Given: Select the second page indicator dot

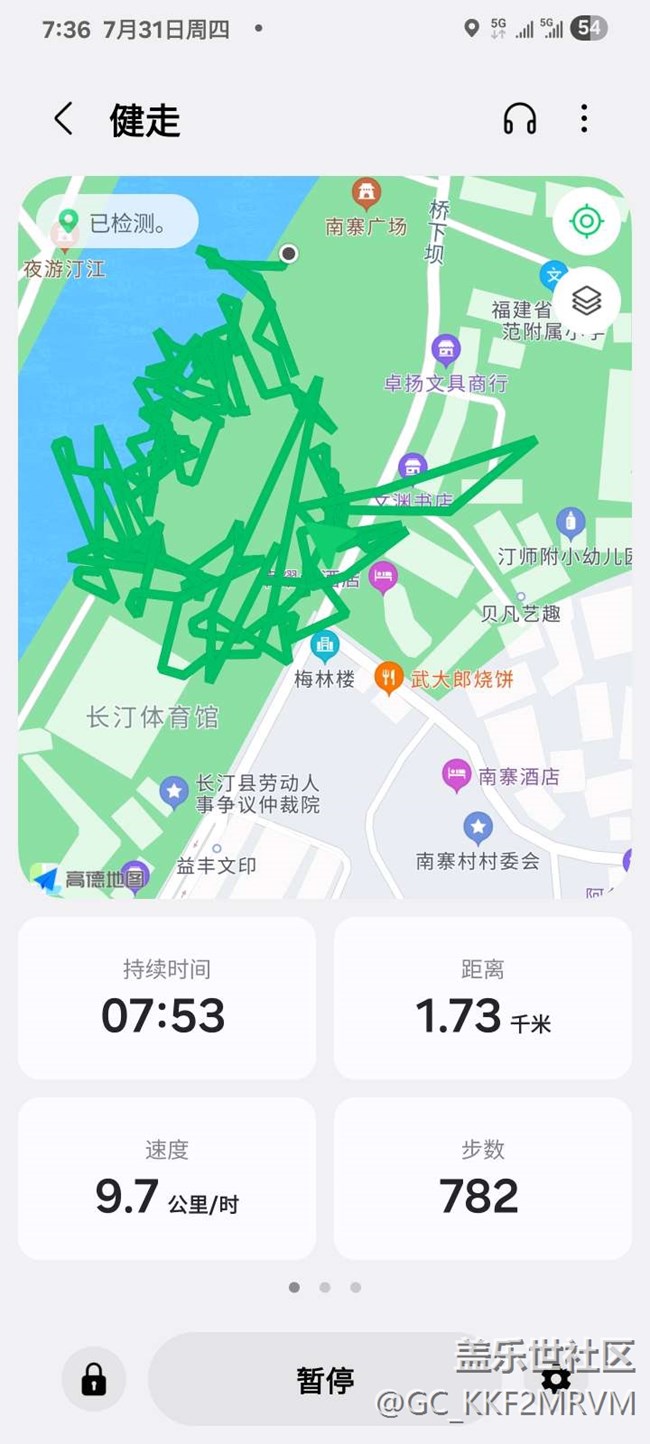Looking at the screenshot, I should click(325, 1287).
